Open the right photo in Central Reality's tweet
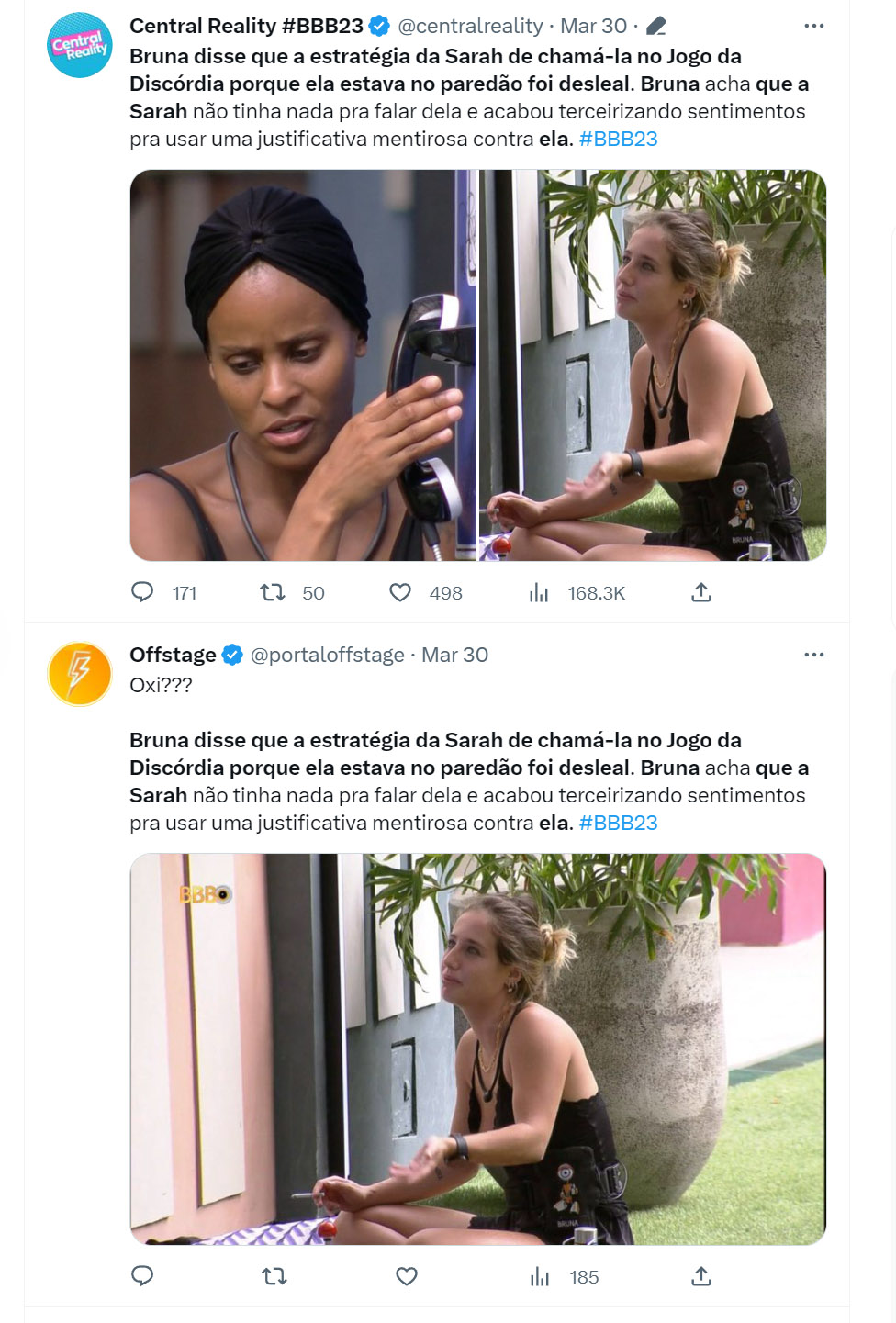Screen dimensions: 896x1323 point(653,365)
